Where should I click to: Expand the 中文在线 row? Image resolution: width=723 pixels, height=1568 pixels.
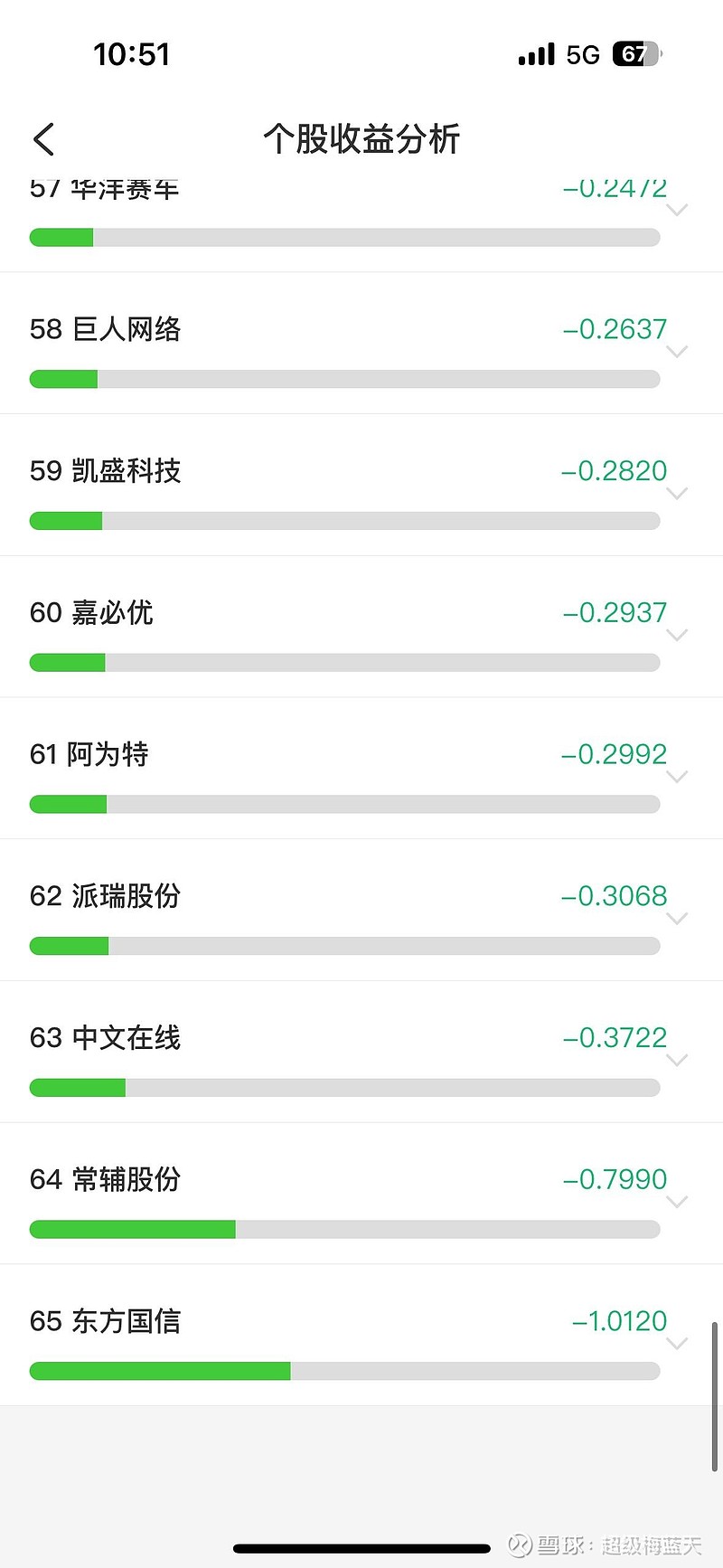(x=677, y=1060)
